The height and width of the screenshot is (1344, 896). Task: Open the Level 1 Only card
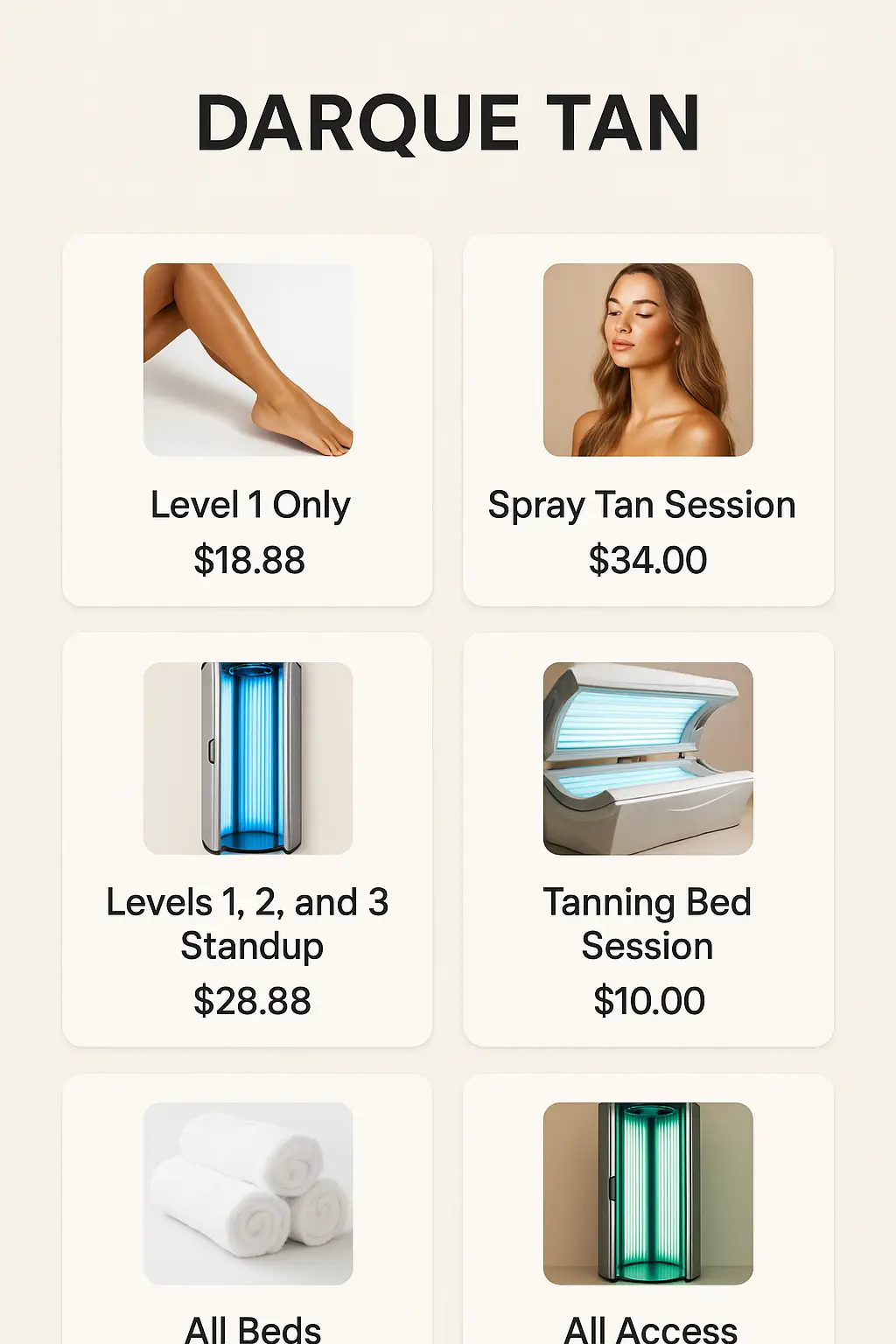248,420
